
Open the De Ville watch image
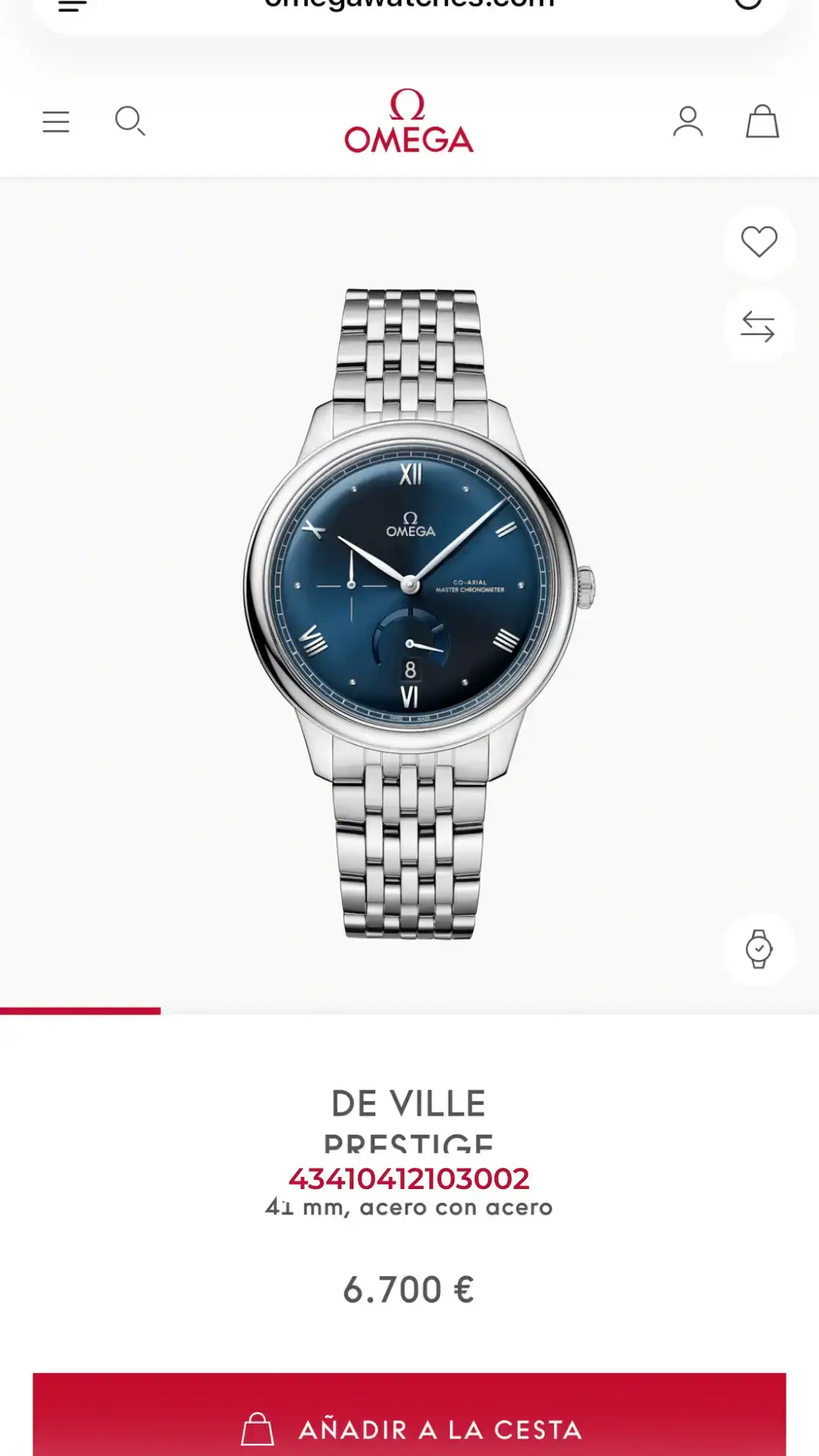coord(409,607)
